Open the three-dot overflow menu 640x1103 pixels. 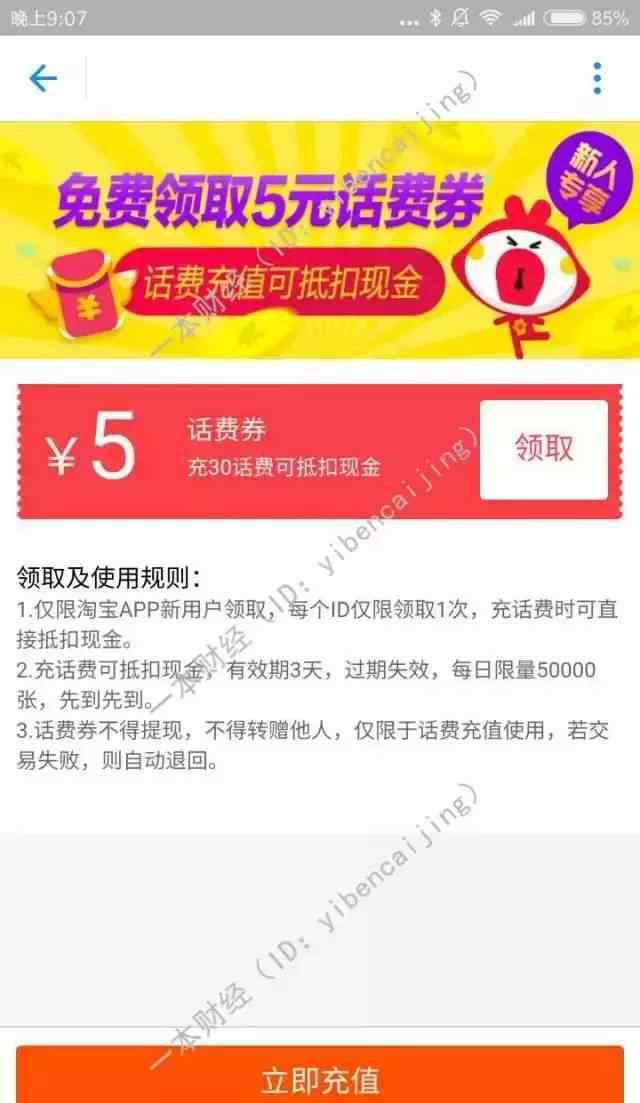596,78
